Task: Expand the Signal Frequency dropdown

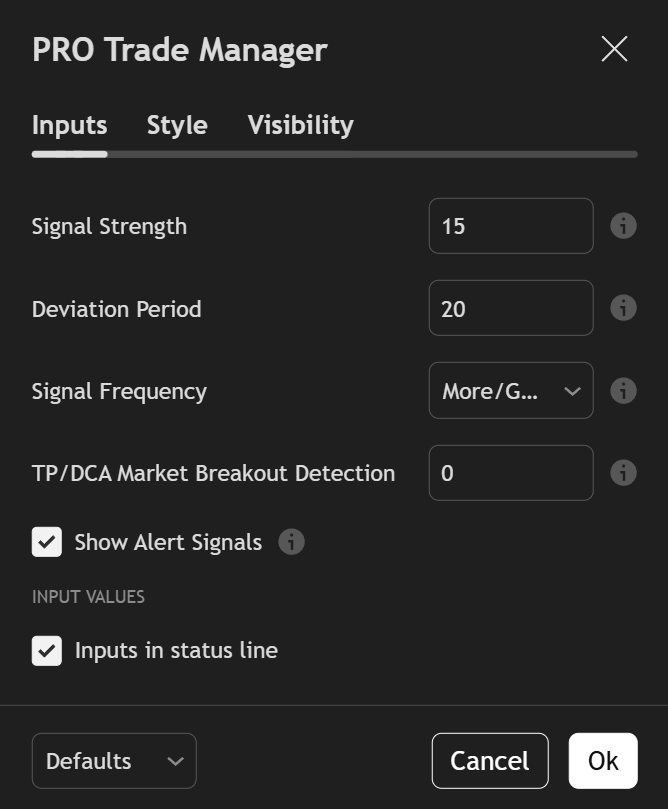Action: (x=510, y=391)
